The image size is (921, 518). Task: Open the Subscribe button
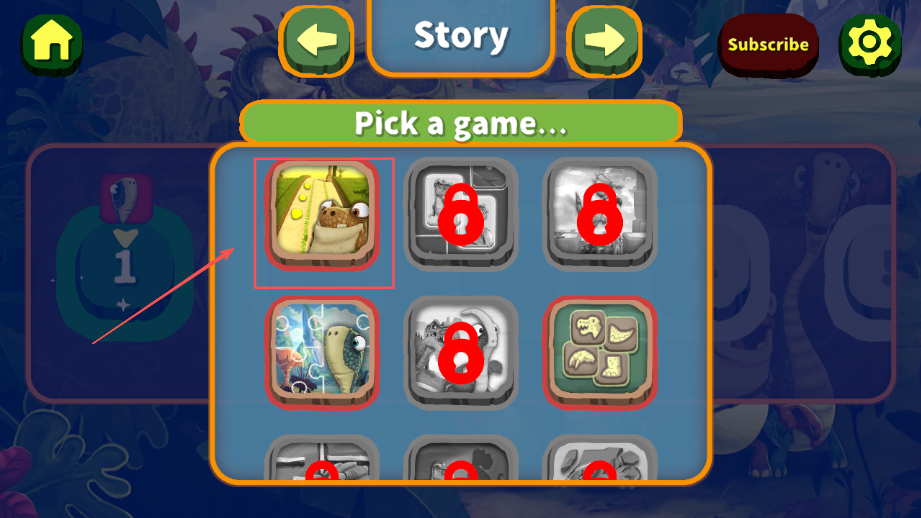[x=768, y=45]
